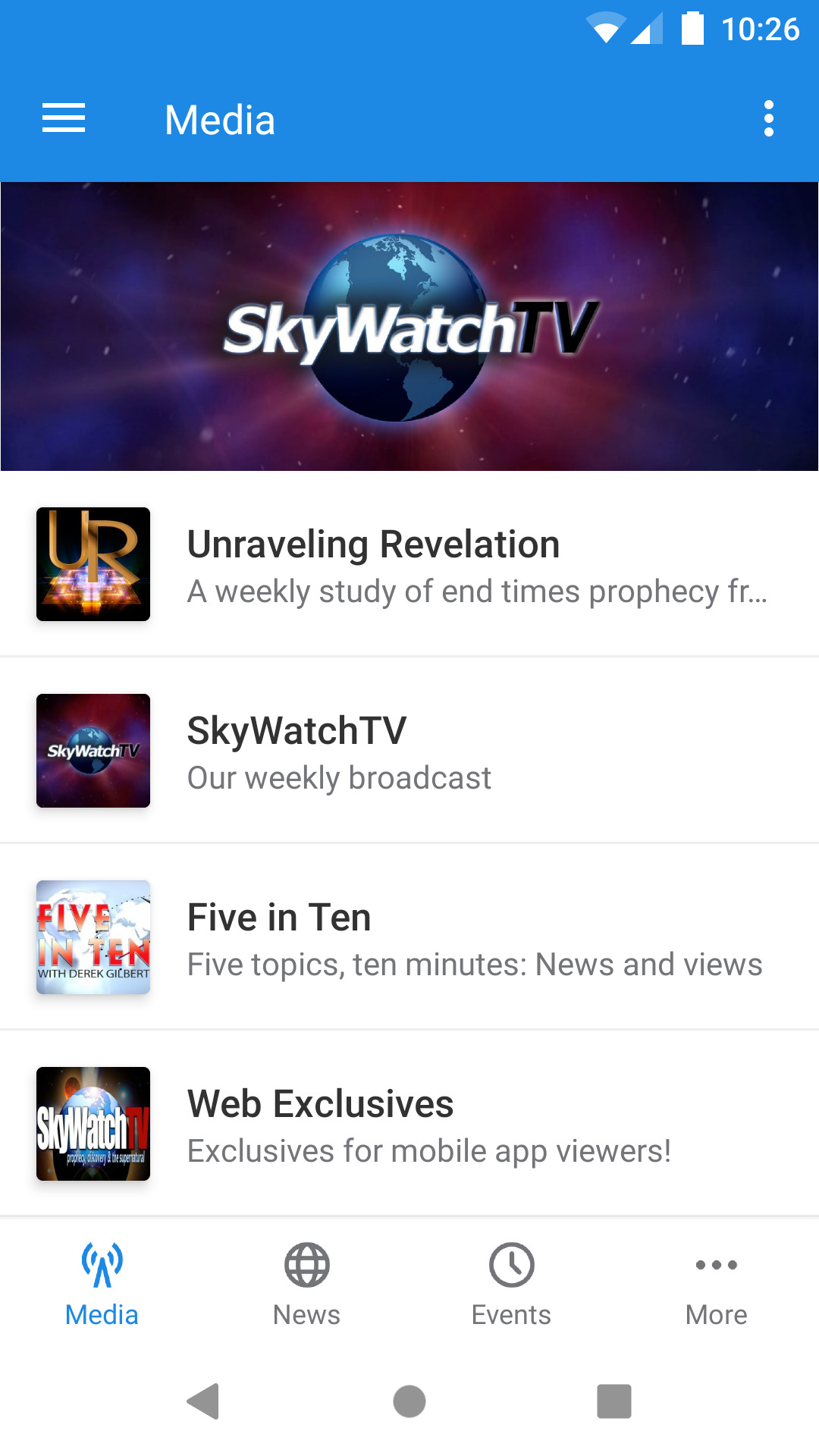Select the Media broadcast antenna icon
The height and width of the screenshot is (1456, 819).
coord(102,1264)
